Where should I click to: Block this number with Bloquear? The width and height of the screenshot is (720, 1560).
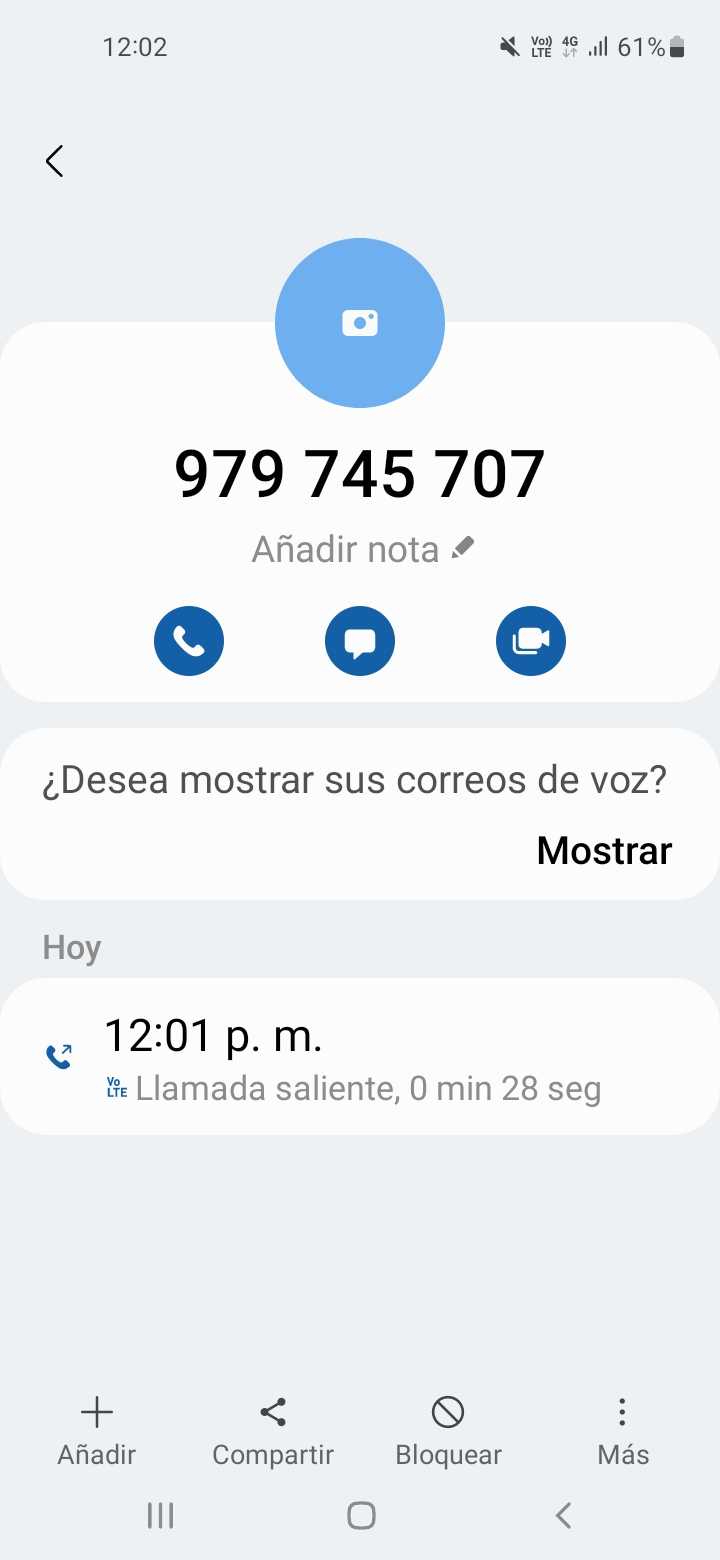point(448,1431)
